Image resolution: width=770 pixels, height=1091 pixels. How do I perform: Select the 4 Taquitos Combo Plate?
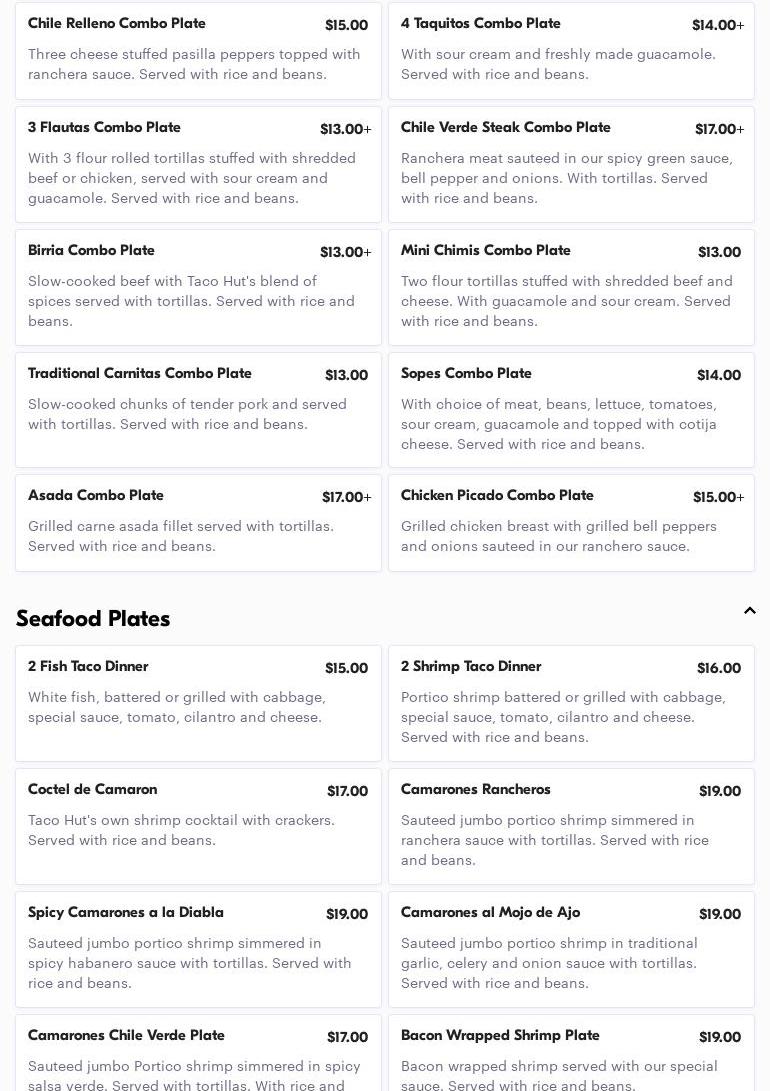pyautogui.click(x=571, y=50)
